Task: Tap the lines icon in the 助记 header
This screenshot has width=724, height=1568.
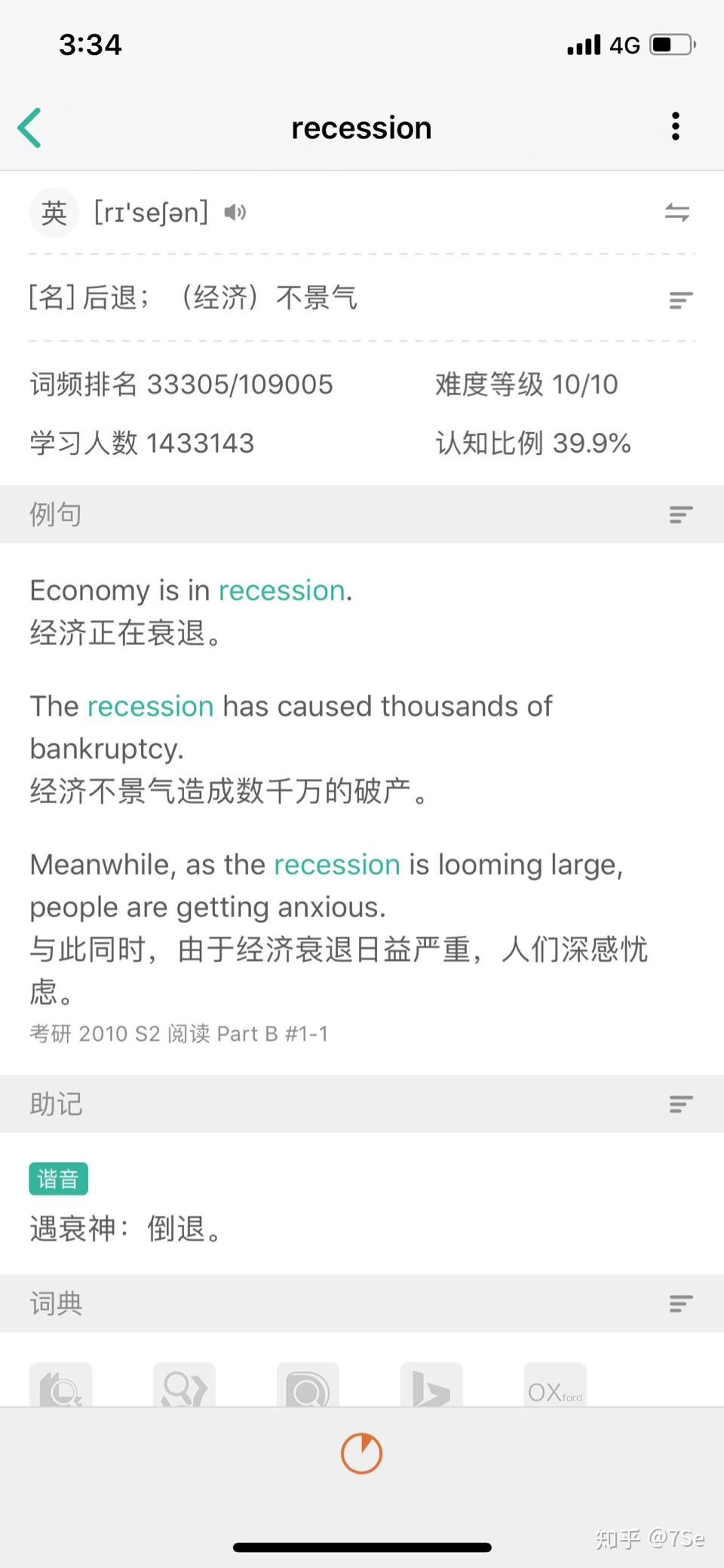Action: coord(680,1104)
